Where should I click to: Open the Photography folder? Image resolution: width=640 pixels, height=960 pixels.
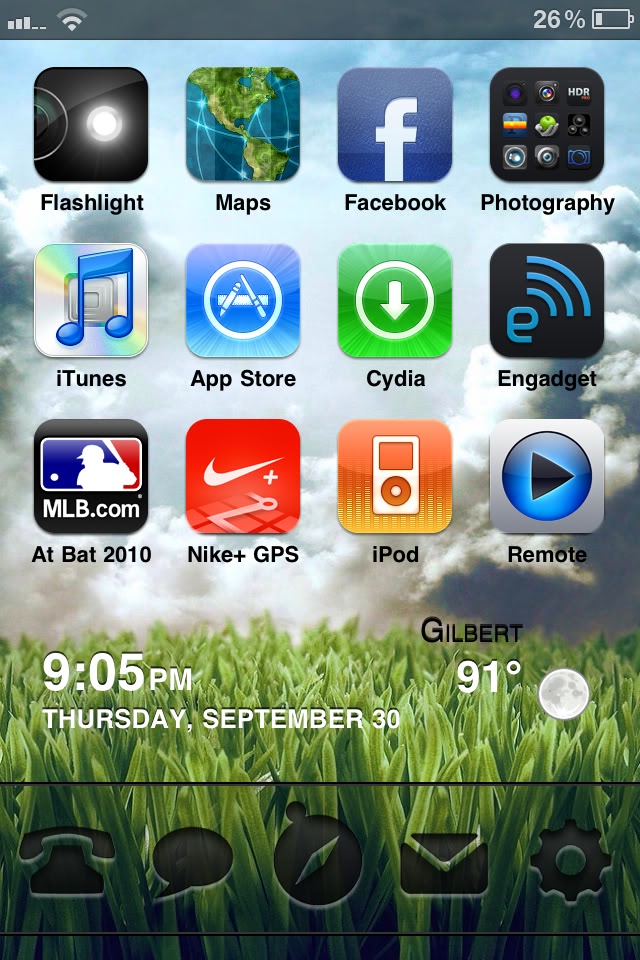[547, 125]
